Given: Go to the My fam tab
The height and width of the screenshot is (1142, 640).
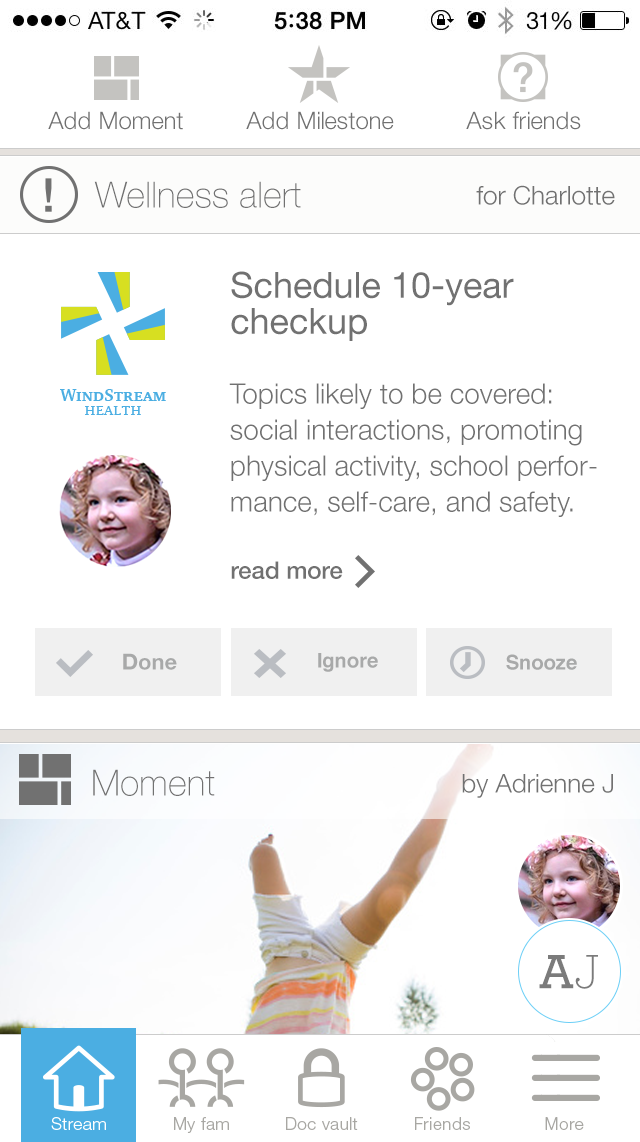Looking at the screenshot, I should (201, 1087).
